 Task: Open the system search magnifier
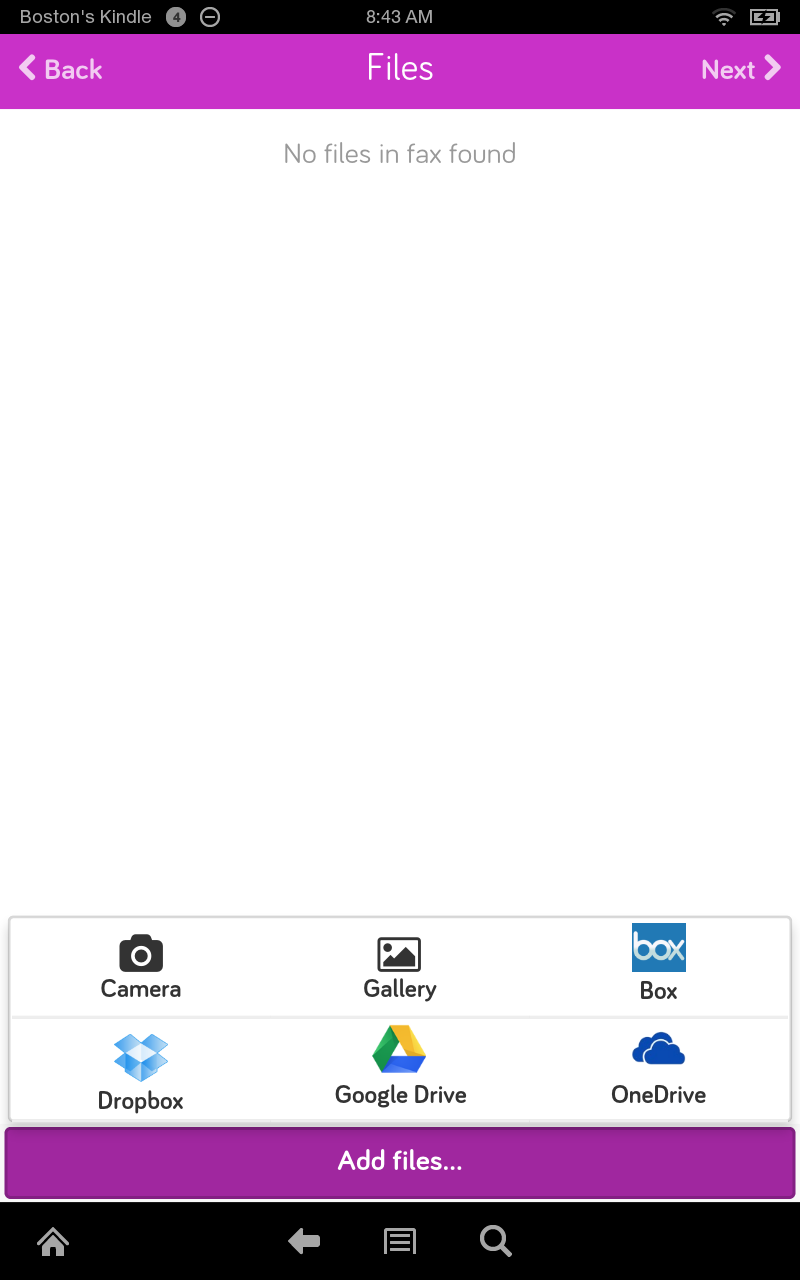point(496,1242)
